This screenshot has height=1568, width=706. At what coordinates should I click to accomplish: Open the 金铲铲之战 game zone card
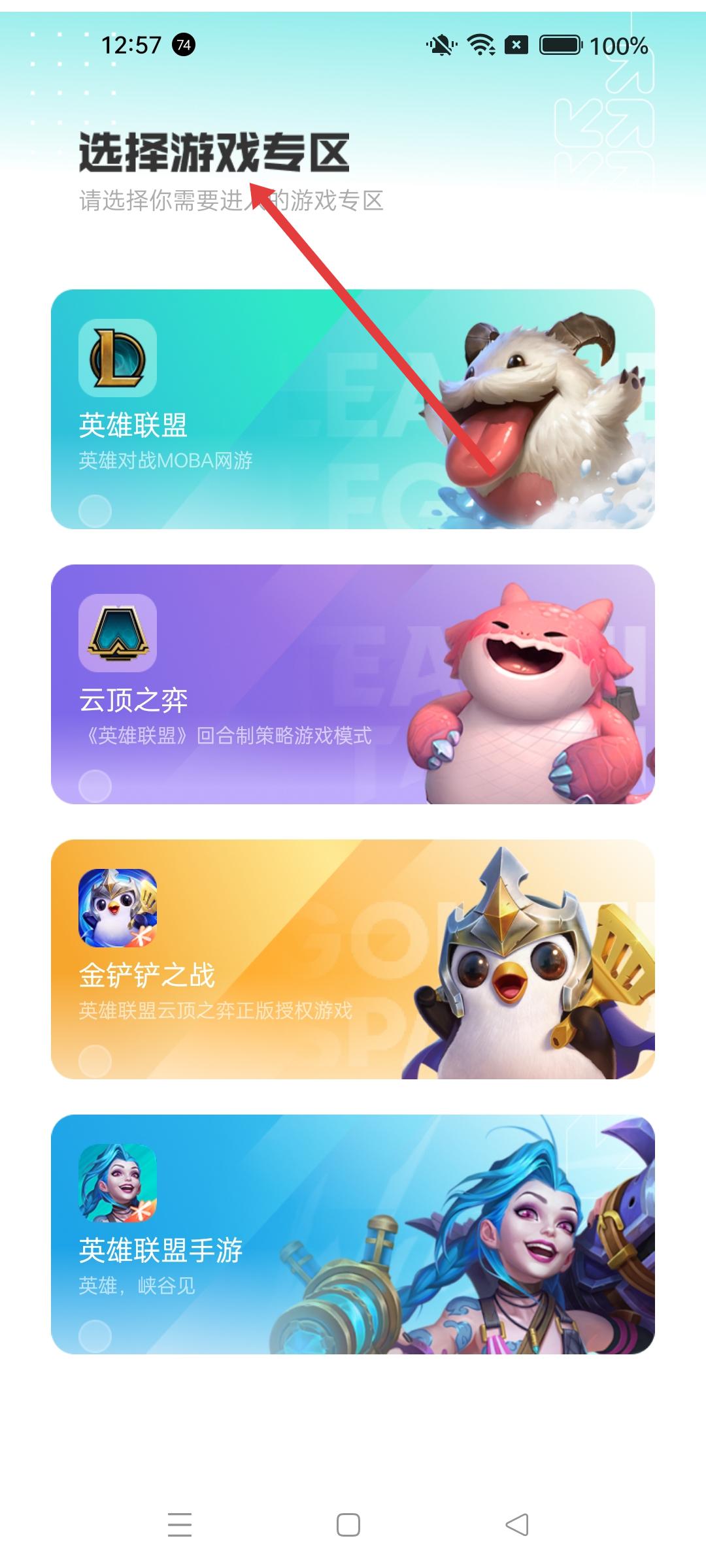pyautogui.click(x=353, y=959)
